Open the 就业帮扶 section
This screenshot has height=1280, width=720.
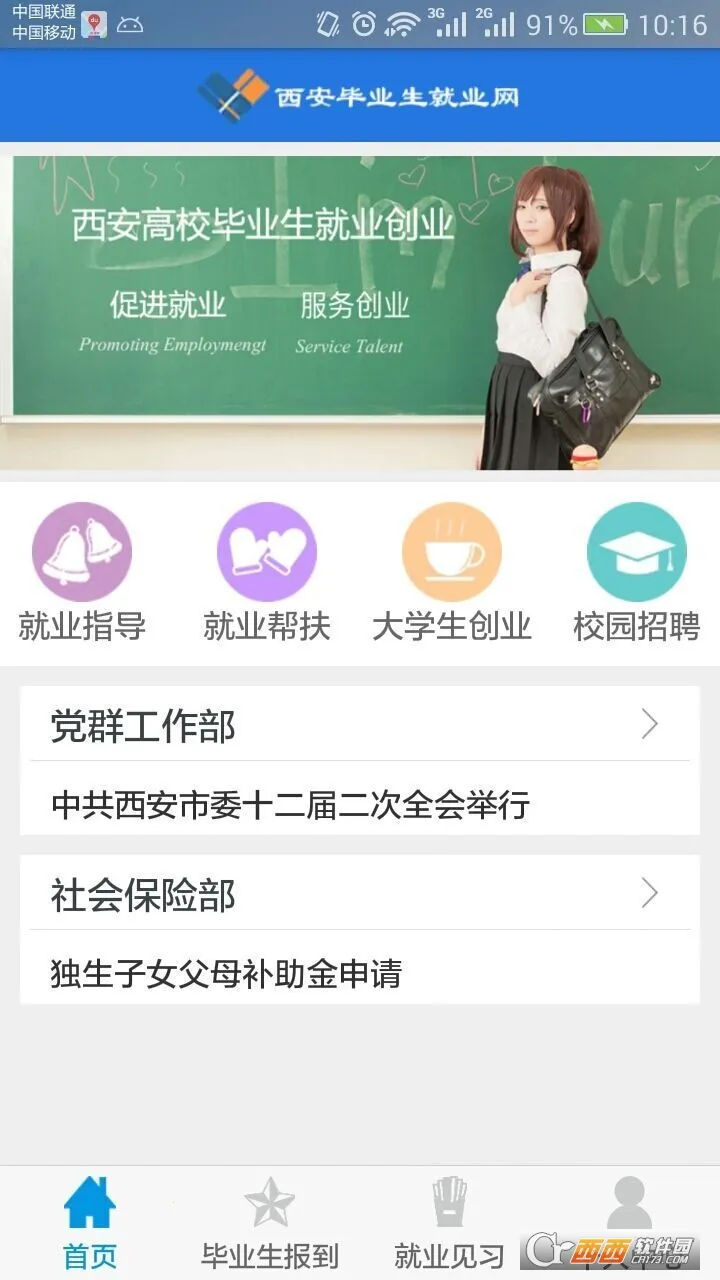[x=267, y=572]
